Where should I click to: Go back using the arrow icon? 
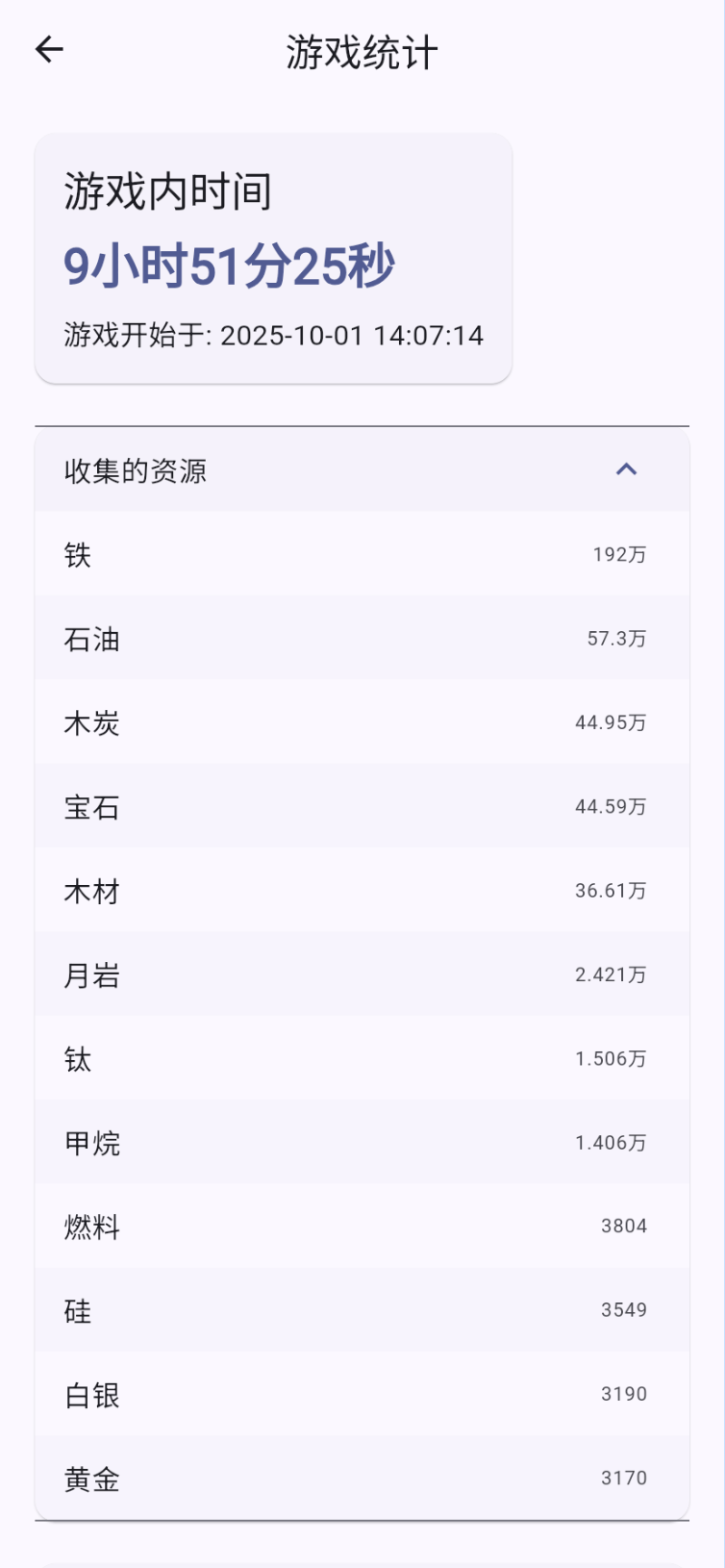[49, 50]
